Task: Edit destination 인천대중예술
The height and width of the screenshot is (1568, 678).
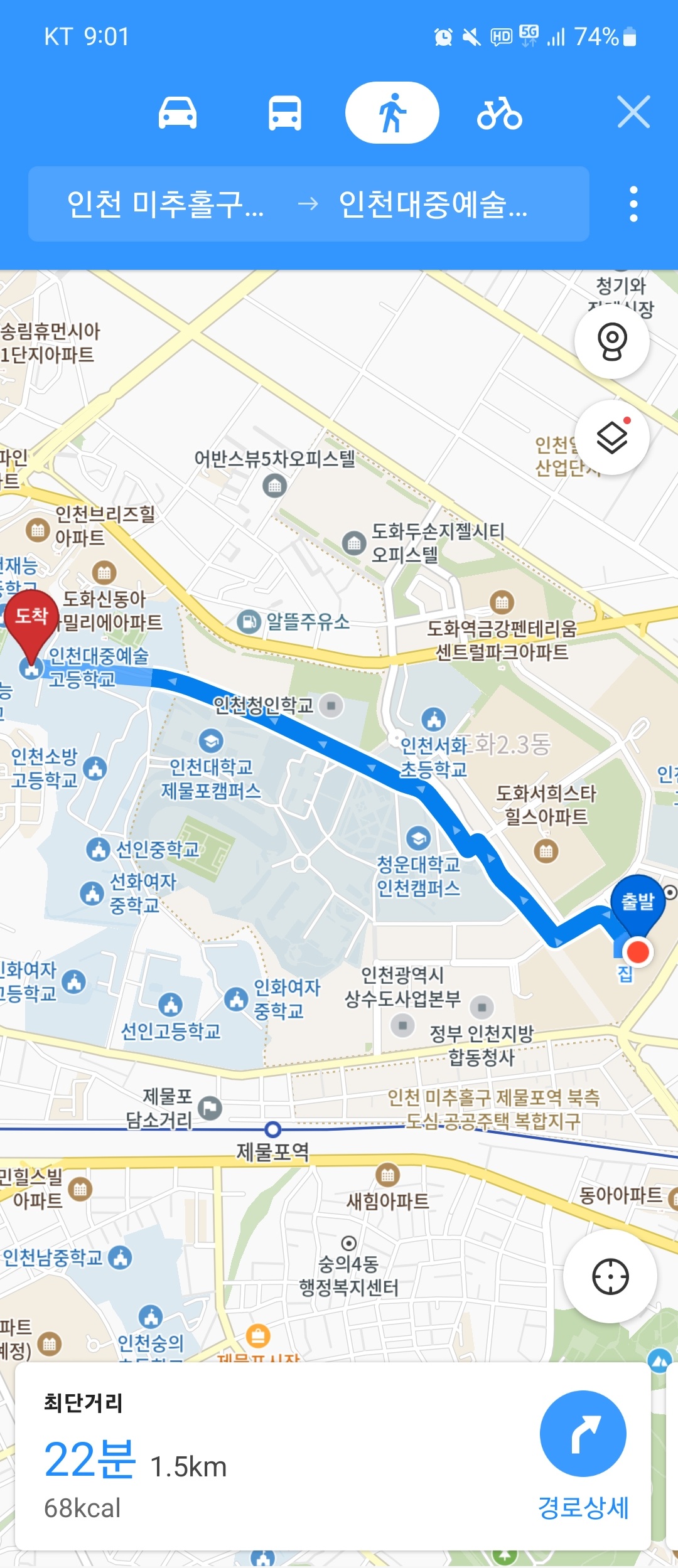Action: pos(433,204)
